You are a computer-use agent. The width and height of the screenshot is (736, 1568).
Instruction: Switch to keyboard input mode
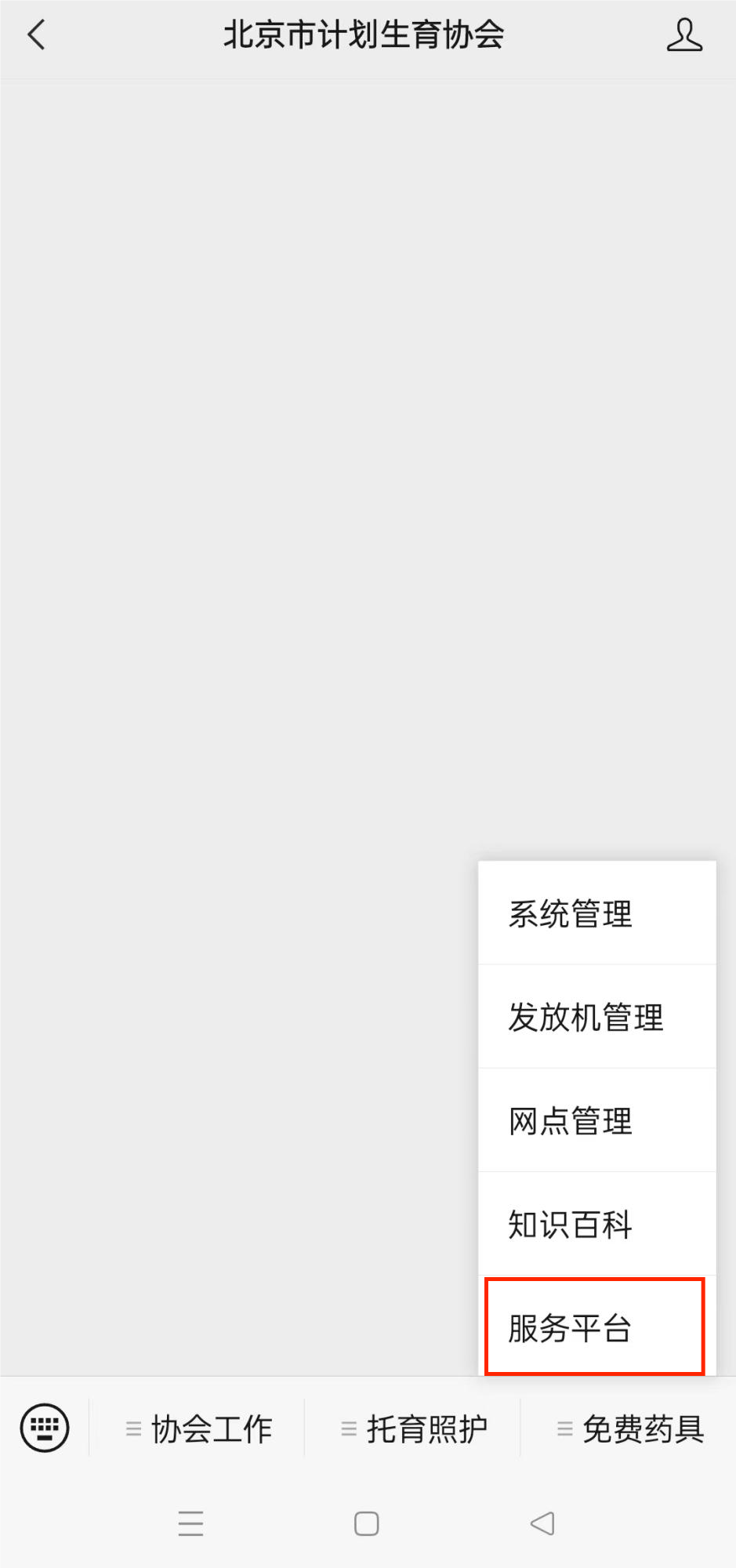coord(45,1428)
